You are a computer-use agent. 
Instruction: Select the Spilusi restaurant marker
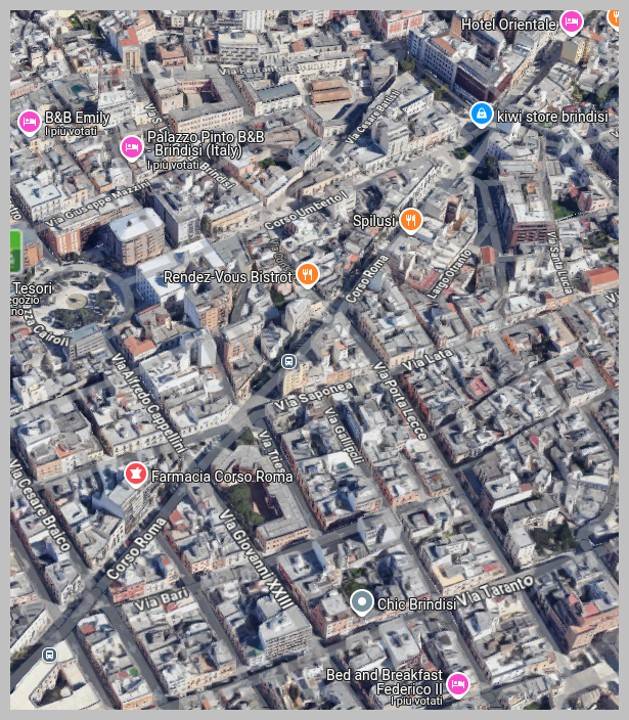click(x=410, y=220)
